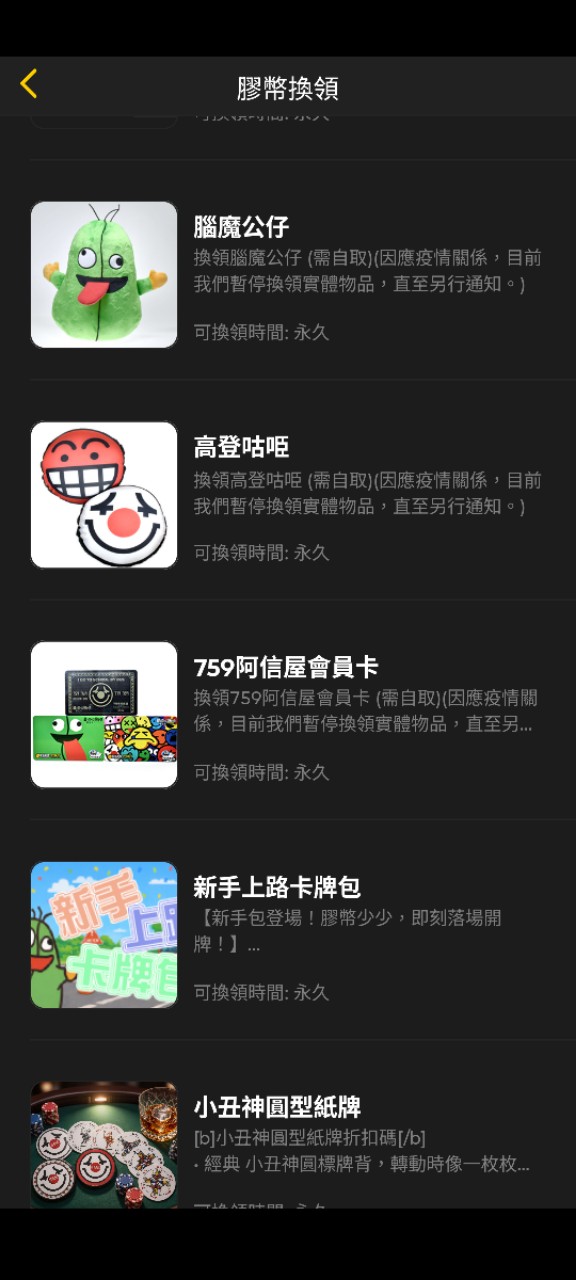Image resolution: width=576 pixels, height=1280 pixels.
Task: Go back using the yellow arrow
Action: [x=29, y=84]
